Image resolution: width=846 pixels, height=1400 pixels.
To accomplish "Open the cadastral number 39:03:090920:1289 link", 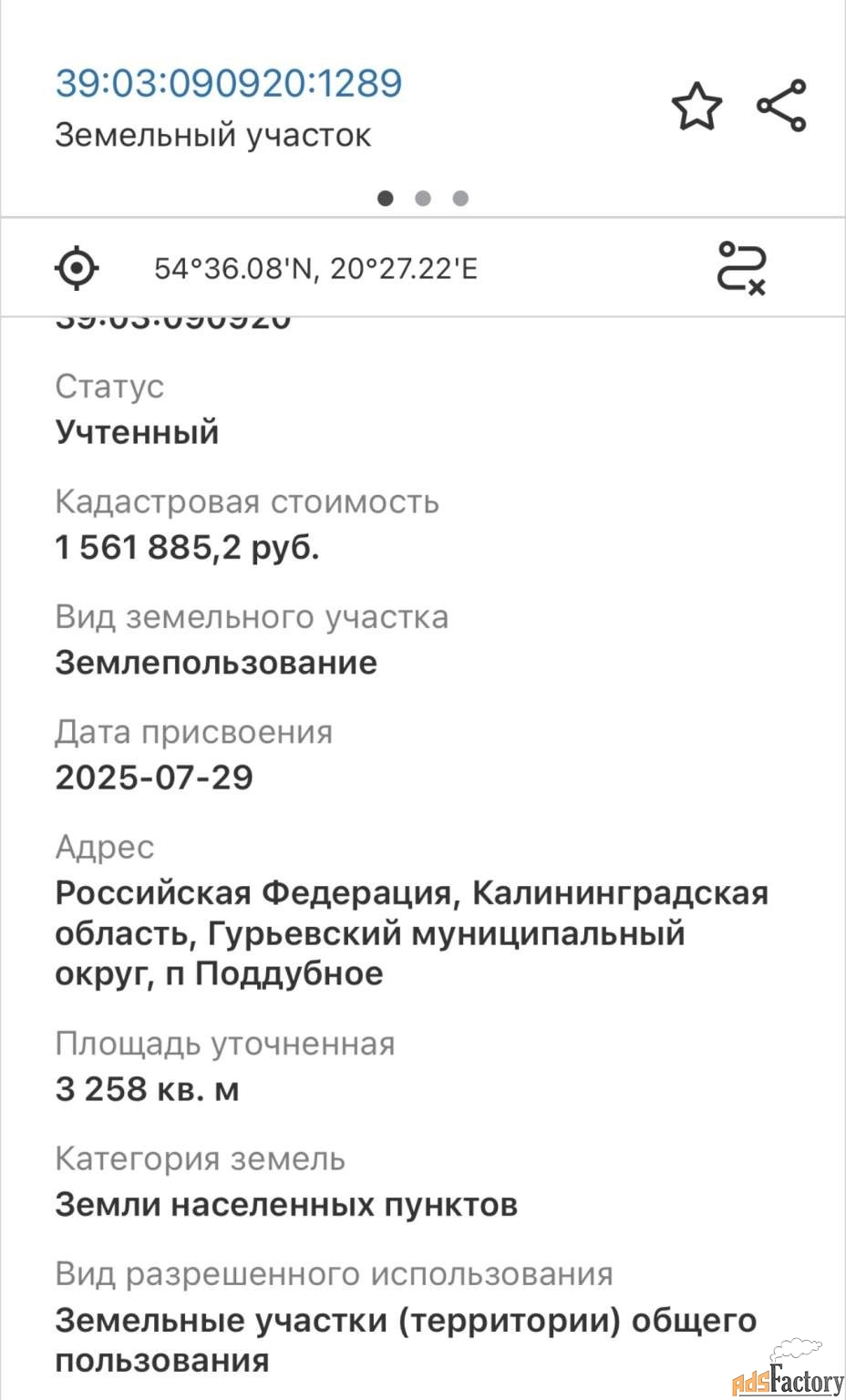I will click(229, 83).
